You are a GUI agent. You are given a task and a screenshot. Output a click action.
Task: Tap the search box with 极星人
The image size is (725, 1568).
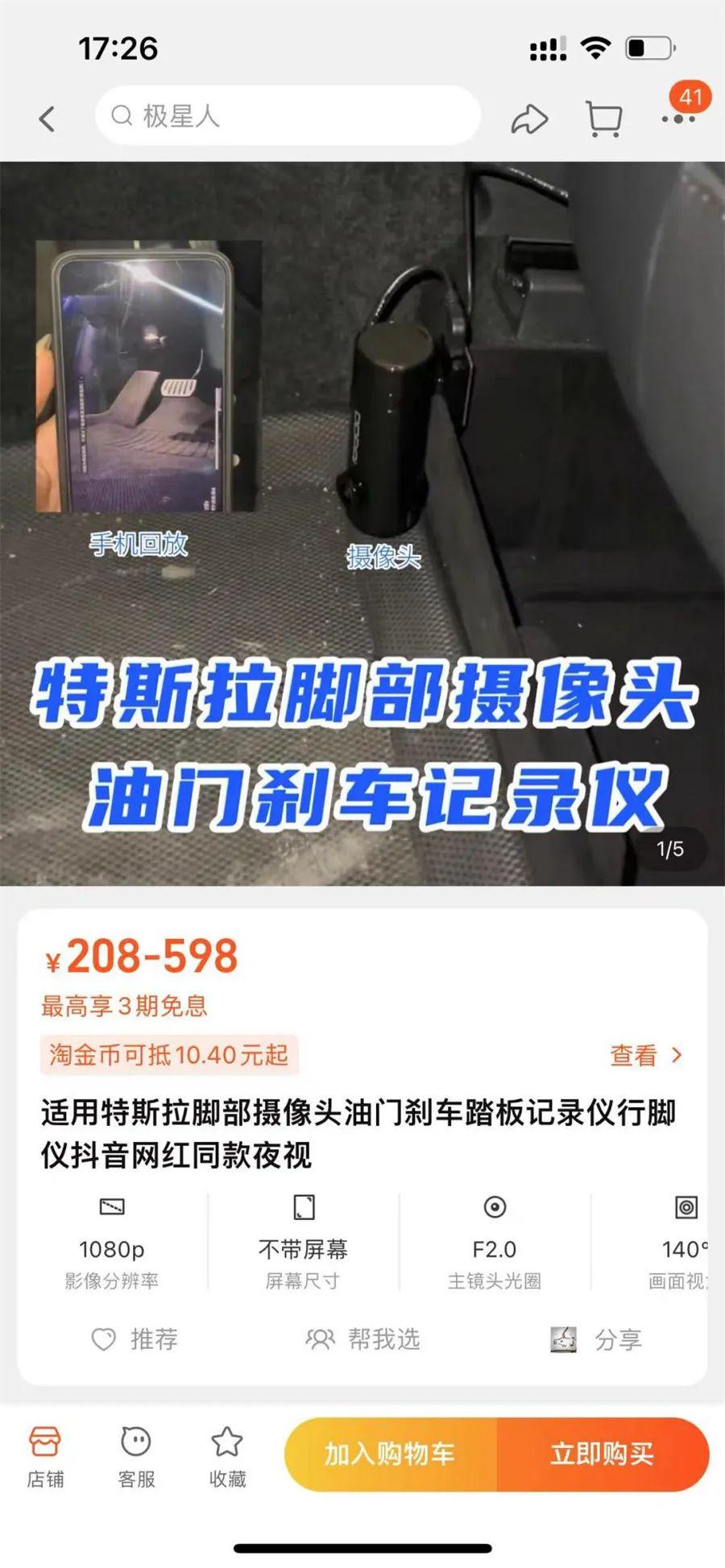pos(288,116)
